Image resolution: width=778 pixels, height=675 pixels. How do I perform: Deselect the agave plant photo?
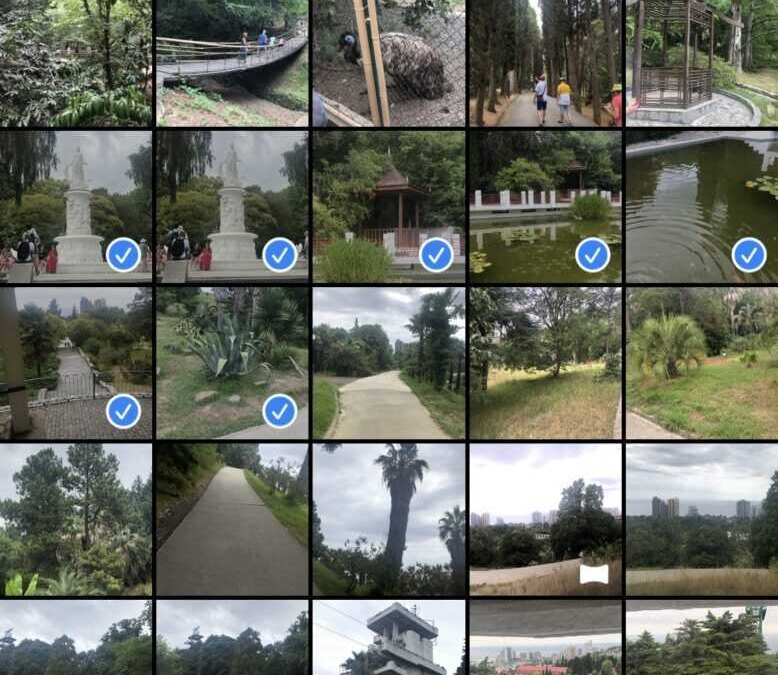[280, 410]
